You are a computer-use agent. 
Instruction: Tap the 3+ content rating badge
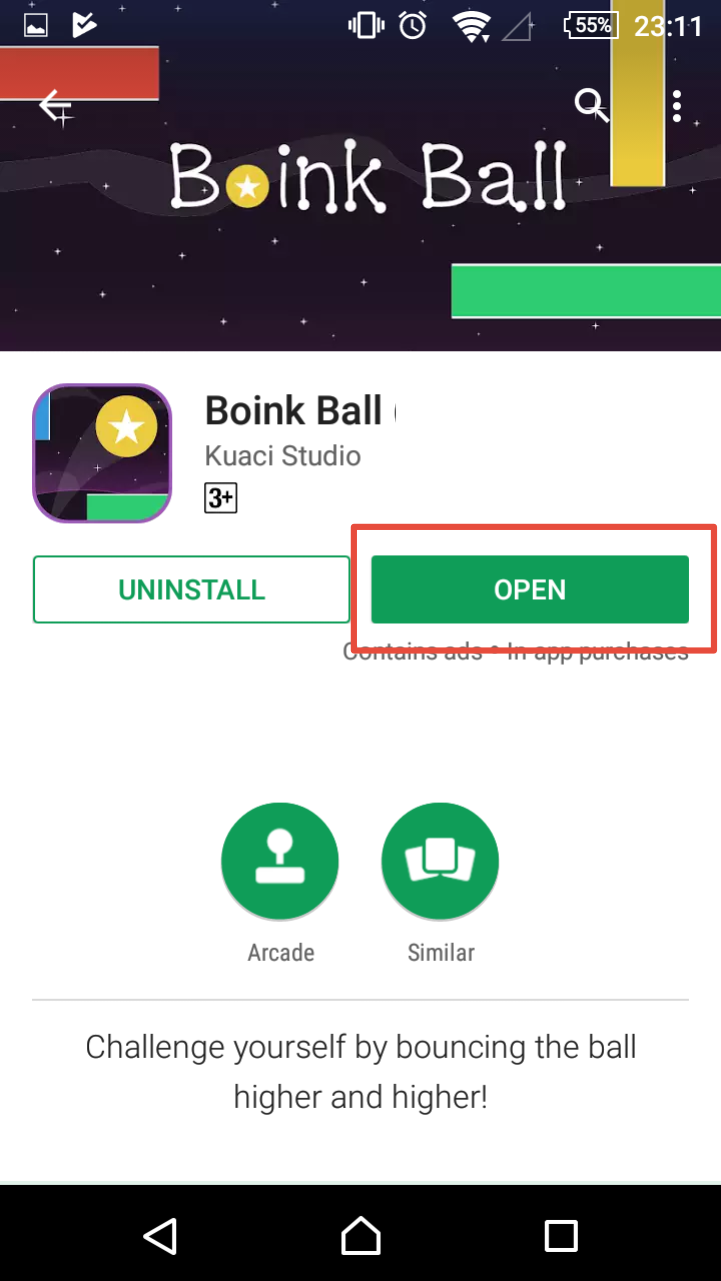[220, 498]
